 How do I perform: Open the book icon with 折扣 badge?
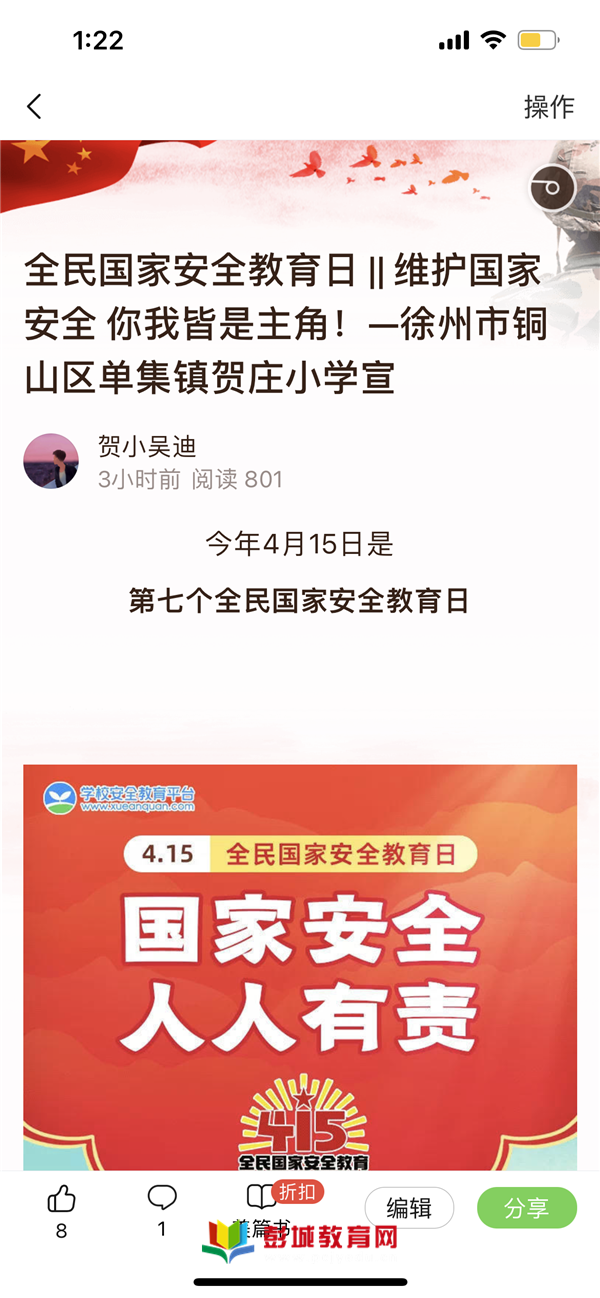[262, 1198]
